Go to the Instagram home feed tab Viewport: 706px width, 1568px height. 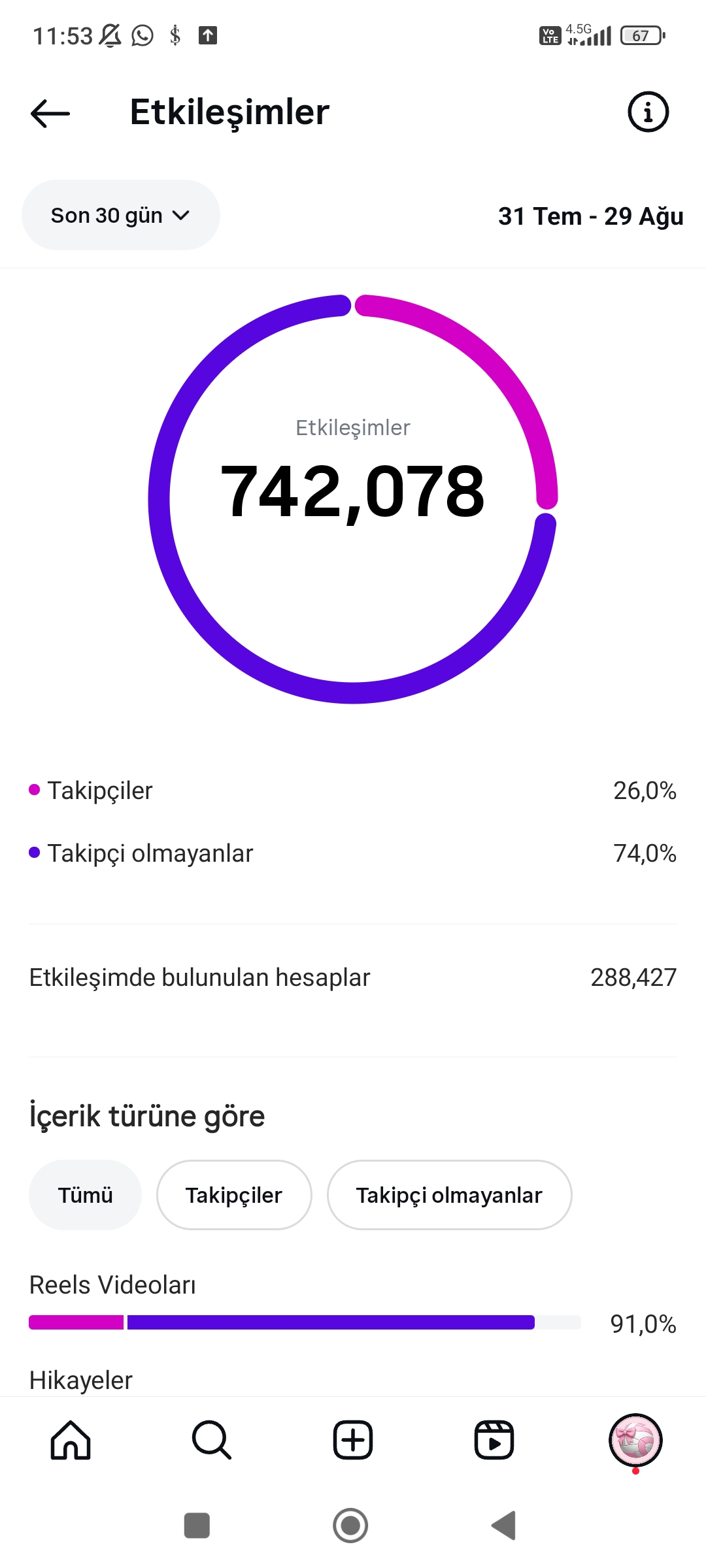[x=71, y=1439]
